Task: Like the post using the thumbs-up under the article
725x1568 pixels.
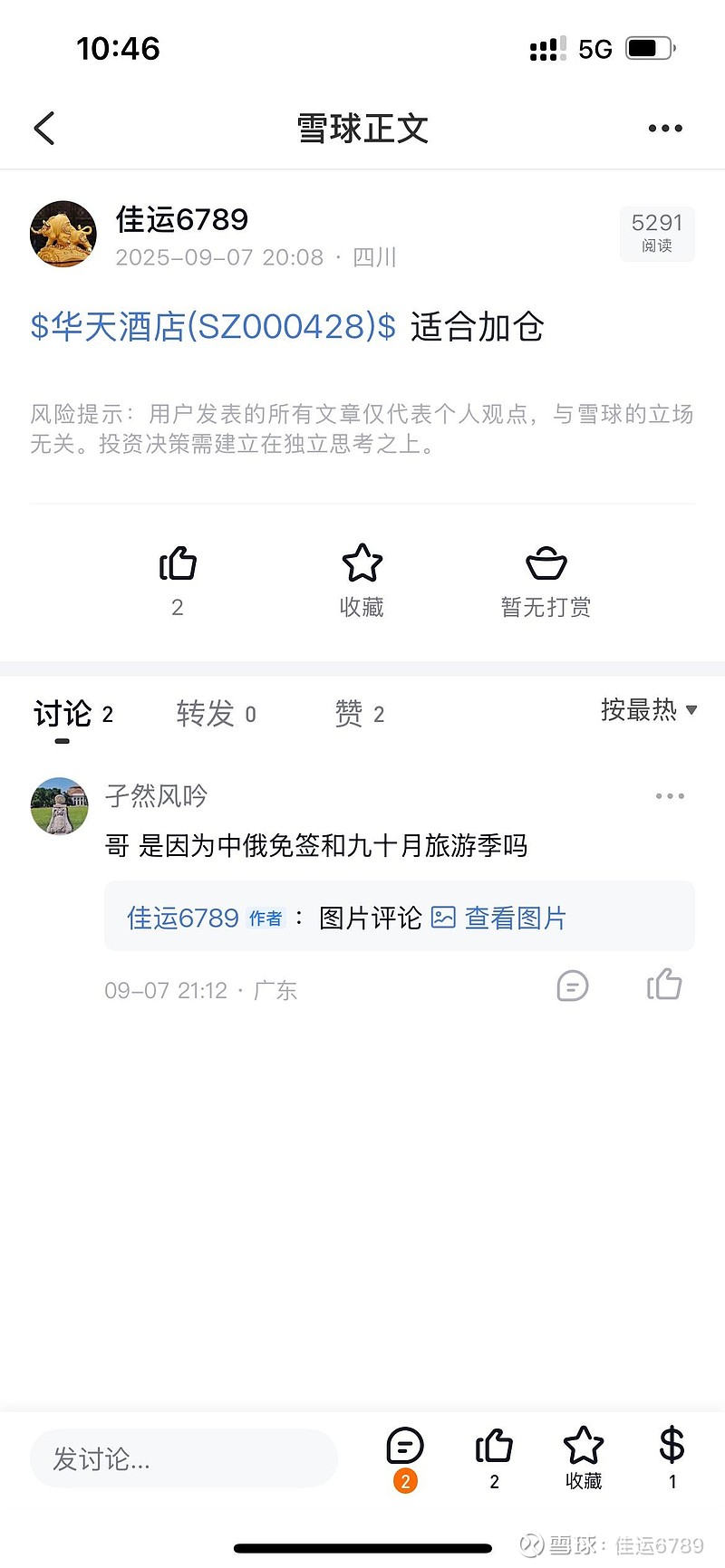Action: (x=178, y=564)
